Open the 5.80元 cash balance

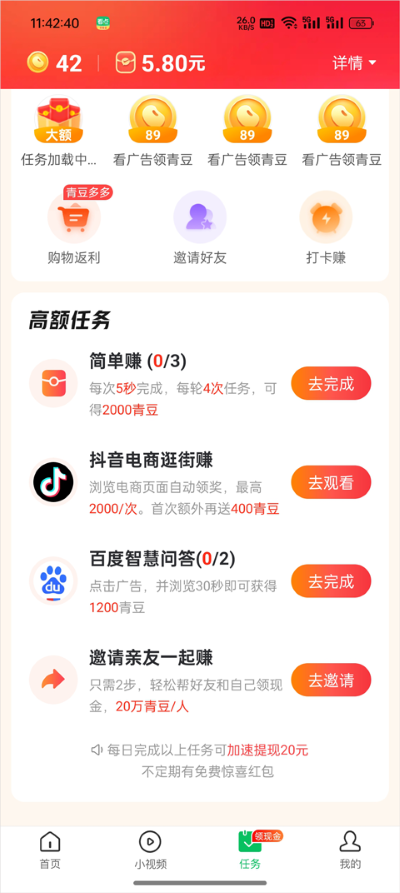coord(160,63)
